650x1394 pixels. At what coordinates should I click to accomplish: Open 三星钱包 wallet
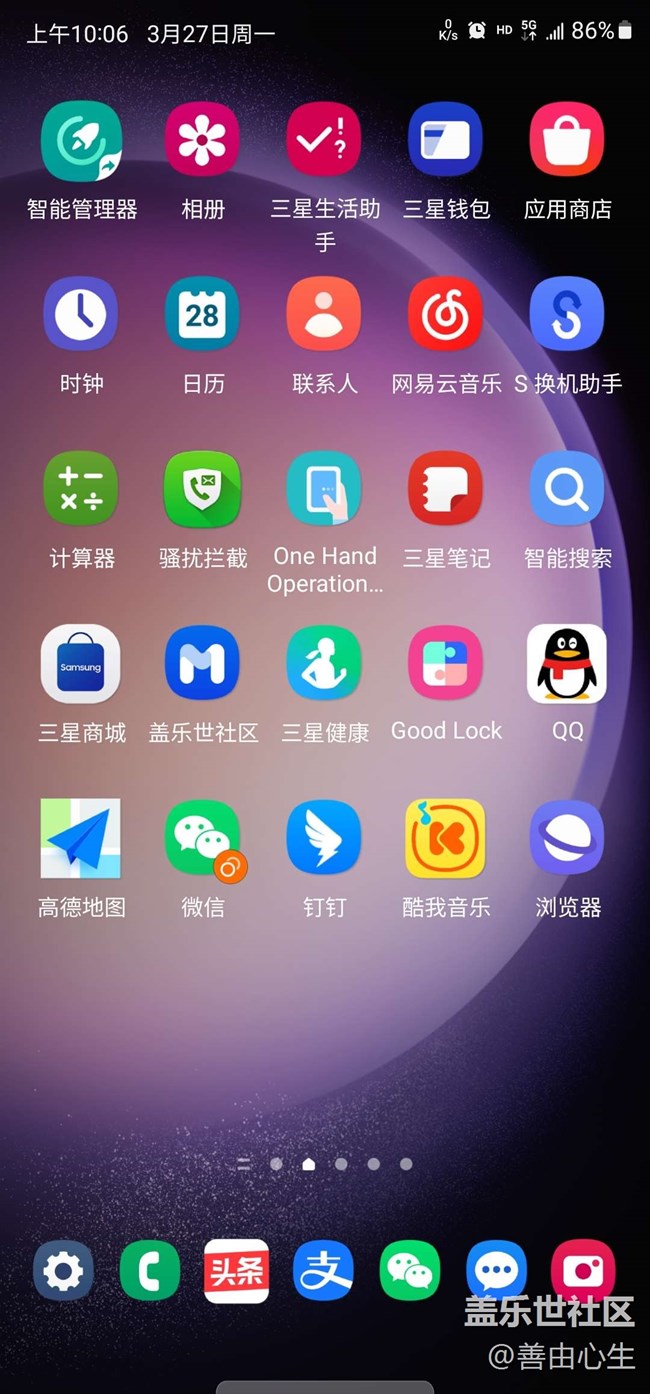click(446, 141)
